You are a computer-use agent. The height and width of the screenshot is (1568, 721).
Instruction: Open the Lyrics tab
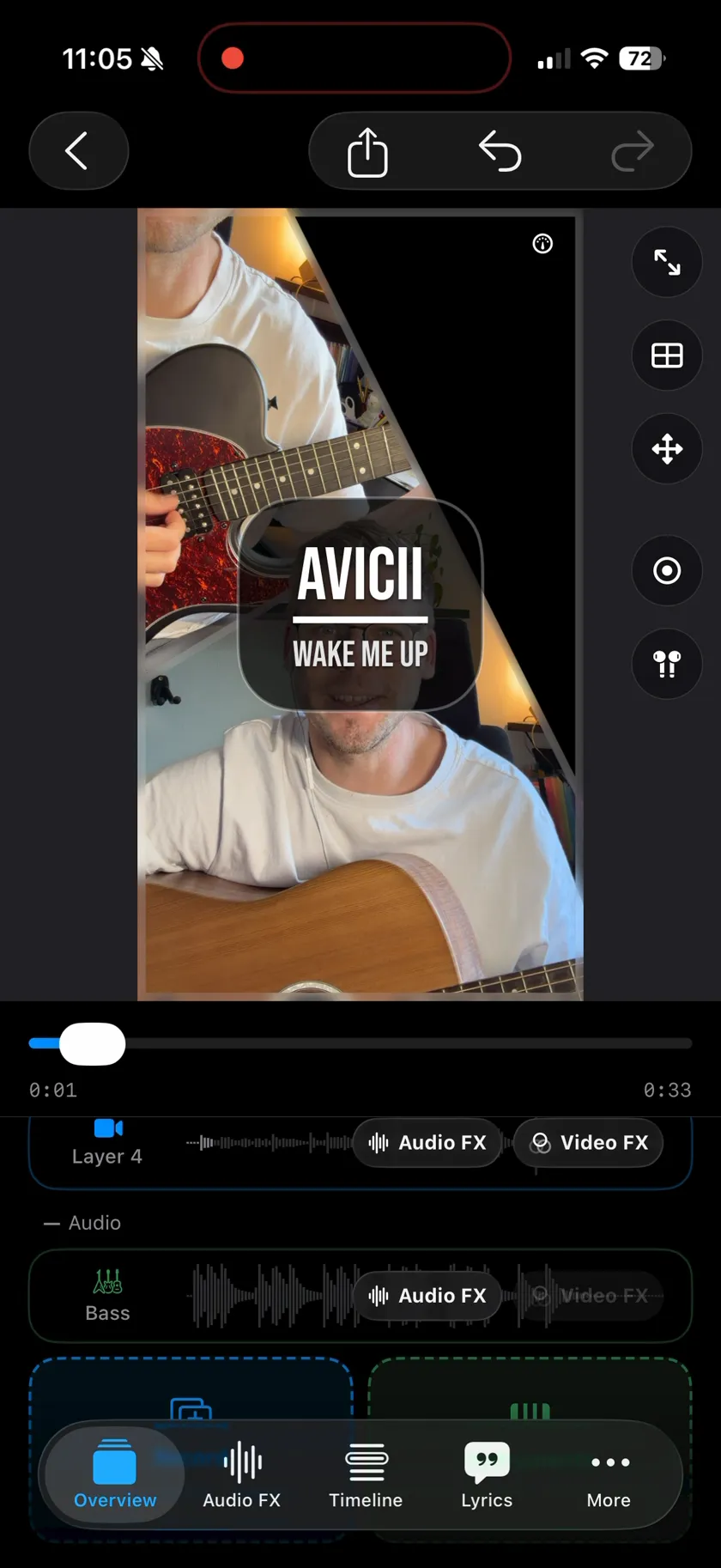click(487, 1474)
